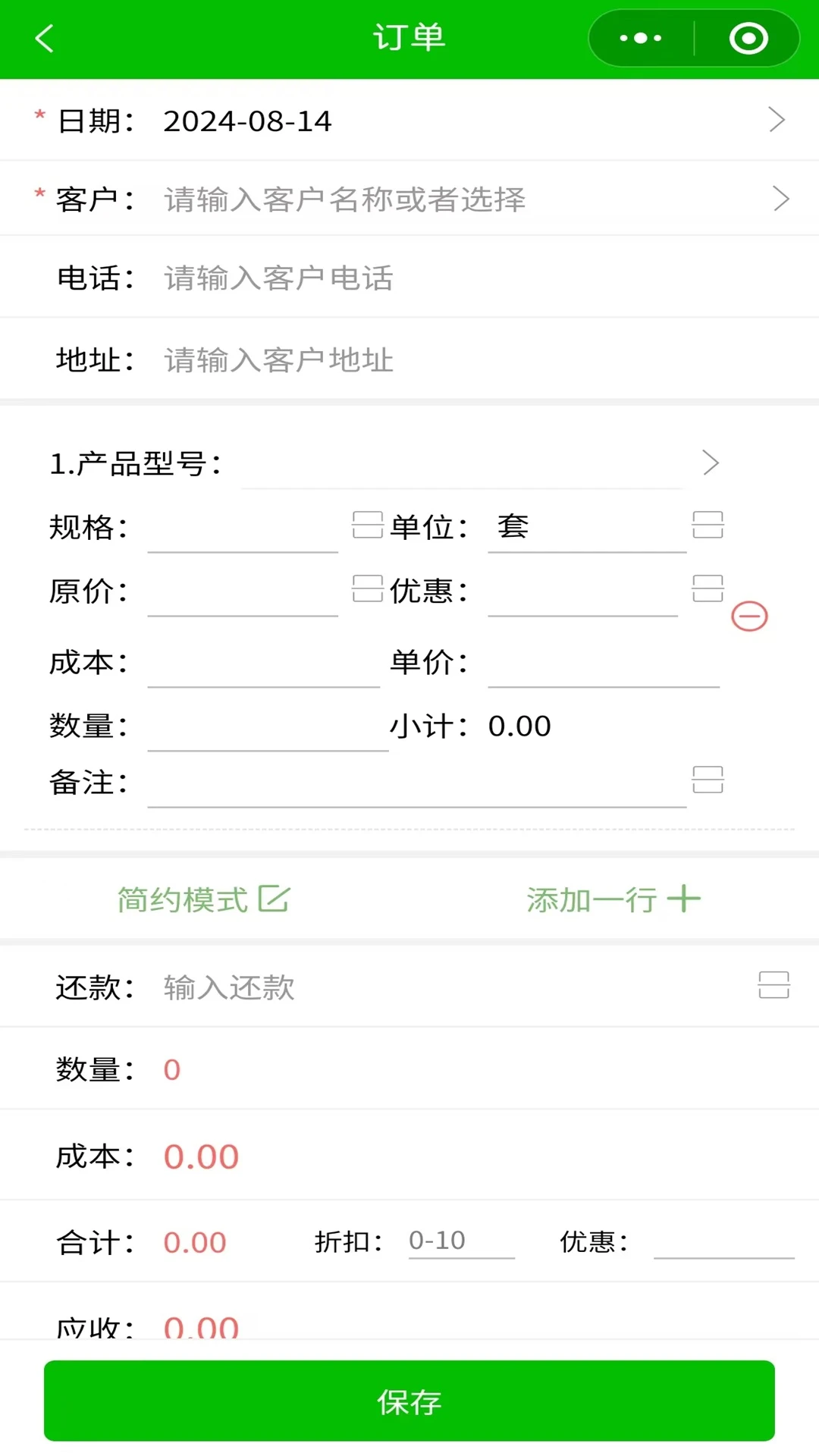The width and height of the screenshot is (819, 1456).
Task: Enter the 原价 original price field
Action: 243,591
